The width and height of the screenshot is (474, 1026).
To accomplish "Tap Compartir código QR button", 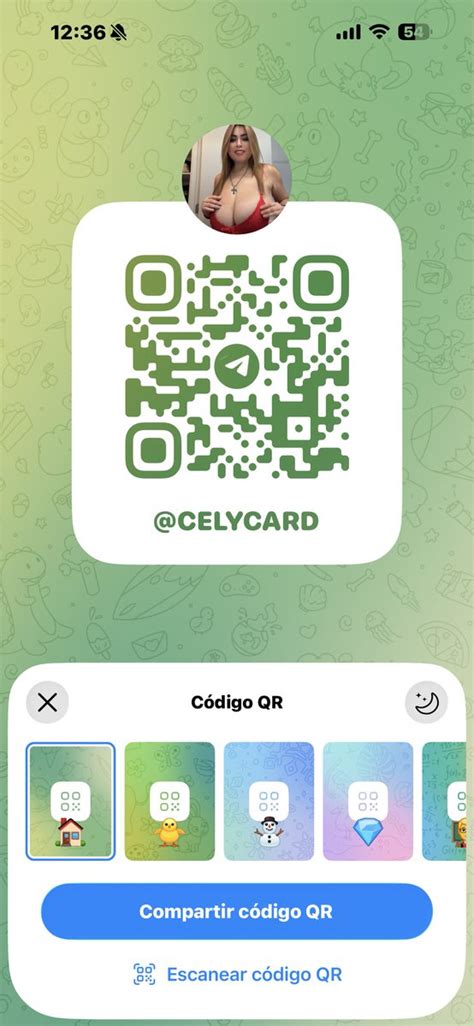I will (x=237, y=911).
